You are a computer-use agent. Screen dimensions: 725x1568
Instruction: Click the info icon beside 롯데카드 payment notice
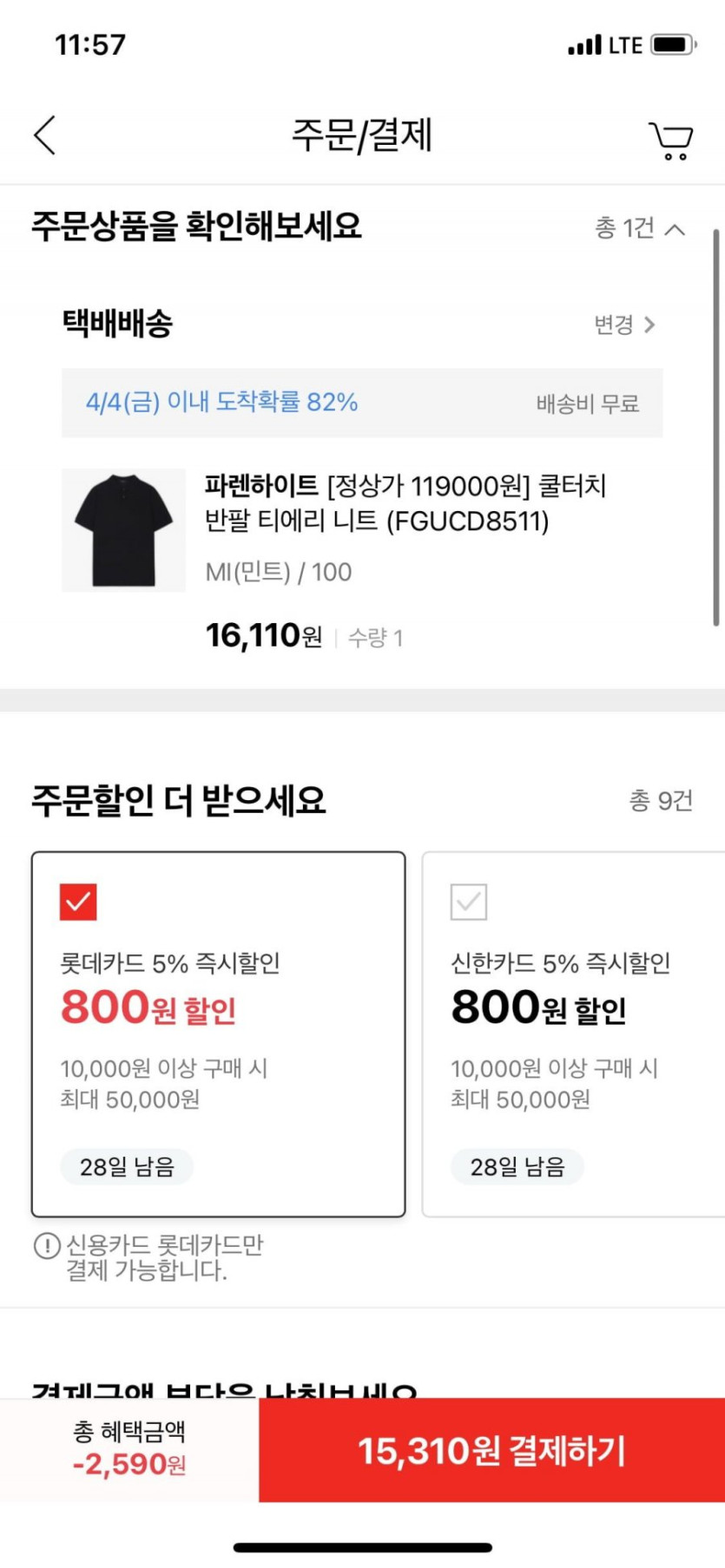(x=41, y=1243)
